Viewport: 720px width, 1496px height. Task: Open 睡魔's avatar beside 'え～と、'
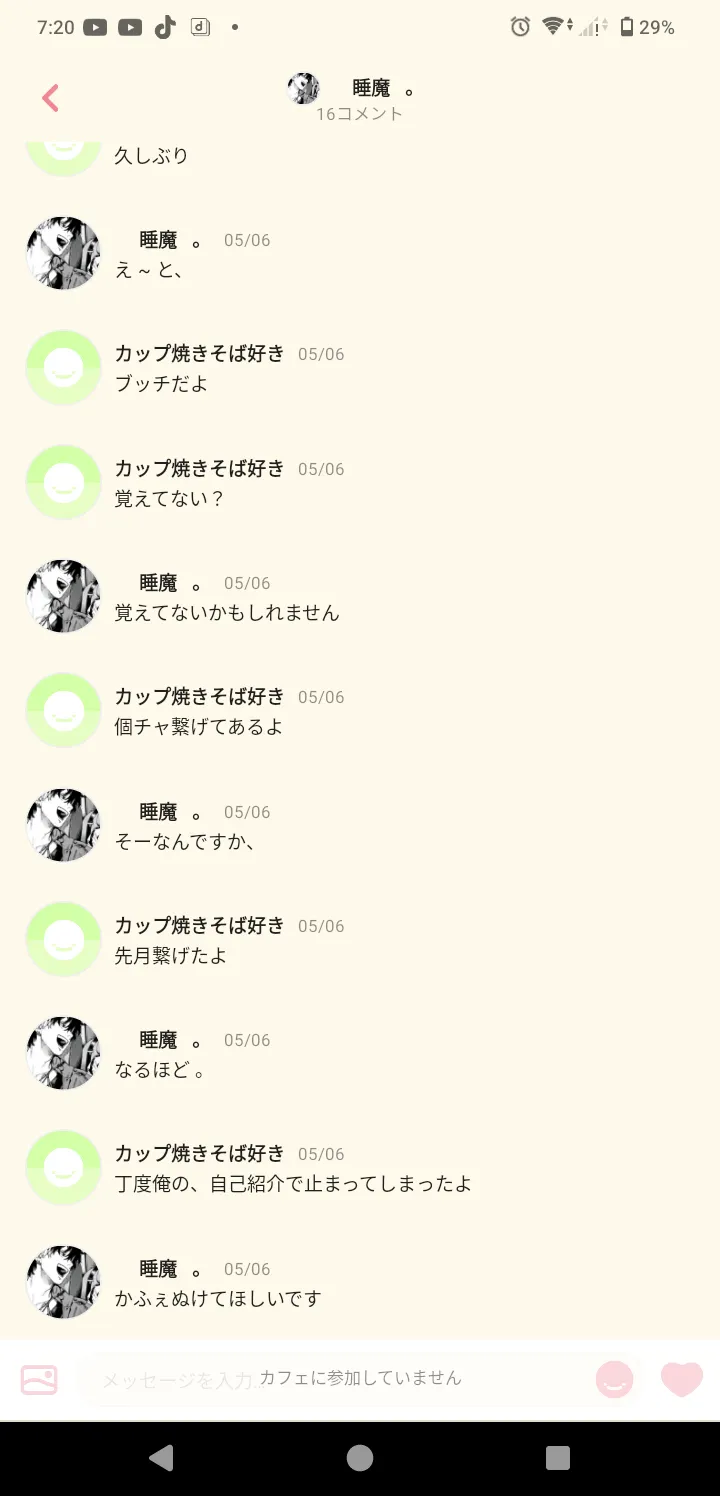[63, 253]
